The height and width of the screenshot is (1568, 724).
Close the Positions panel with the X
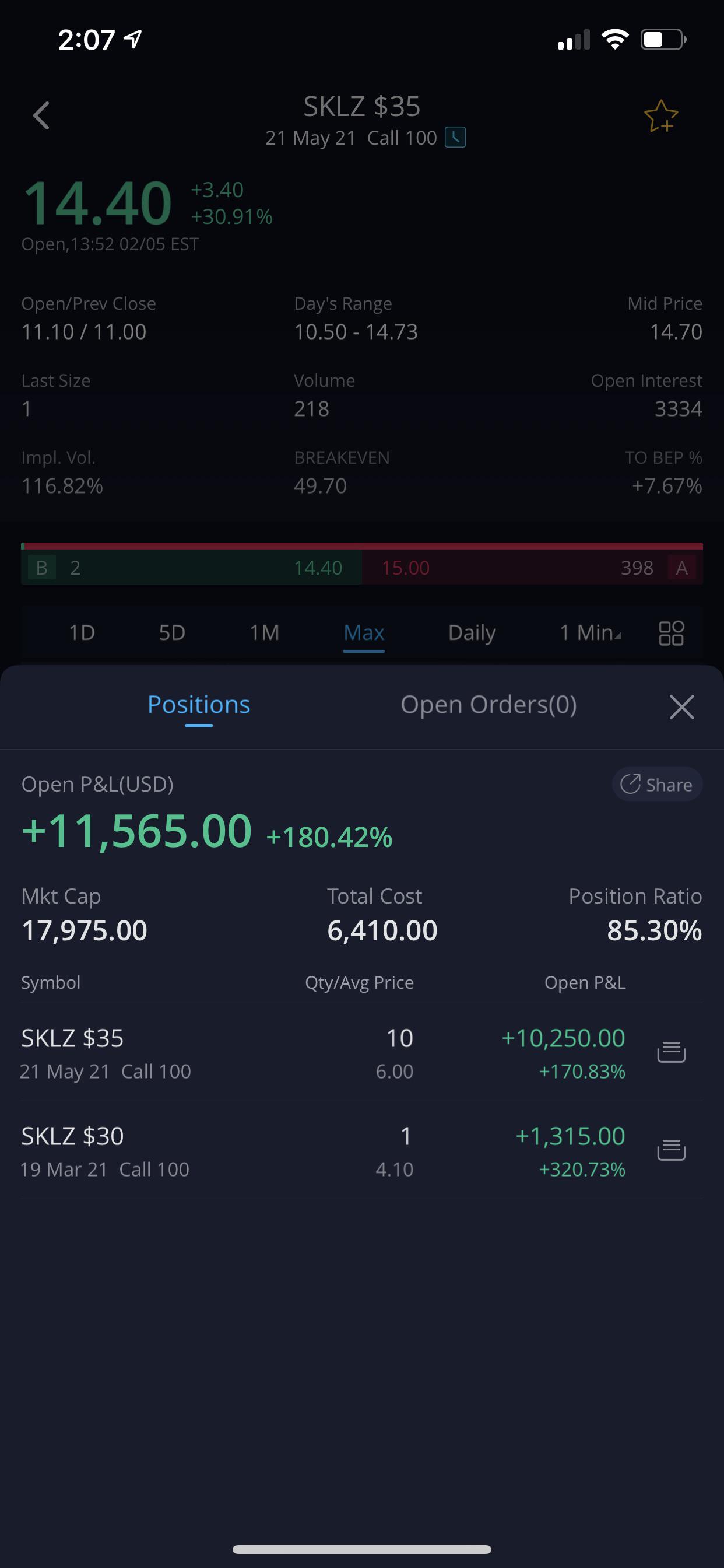[681, 706]
